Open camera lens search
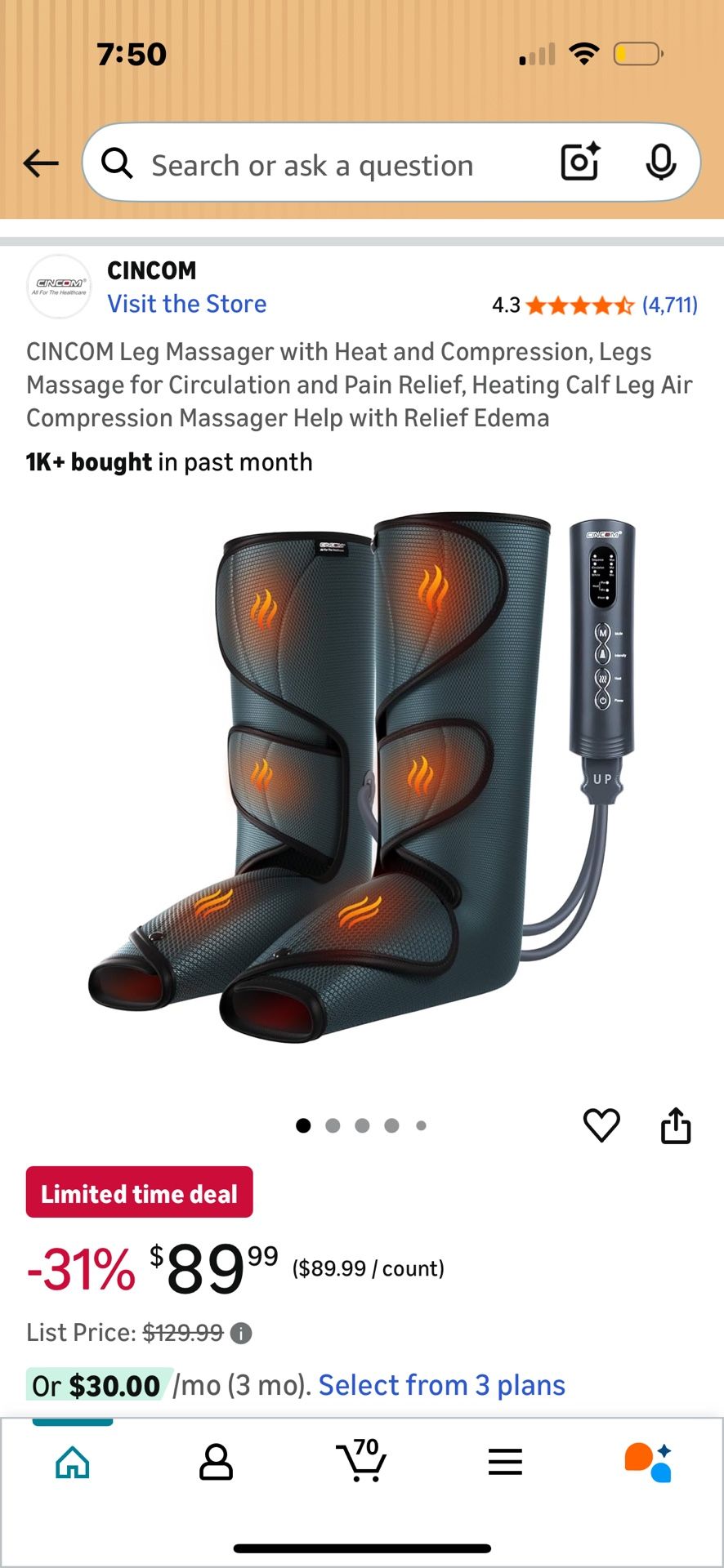 point(580,162)
